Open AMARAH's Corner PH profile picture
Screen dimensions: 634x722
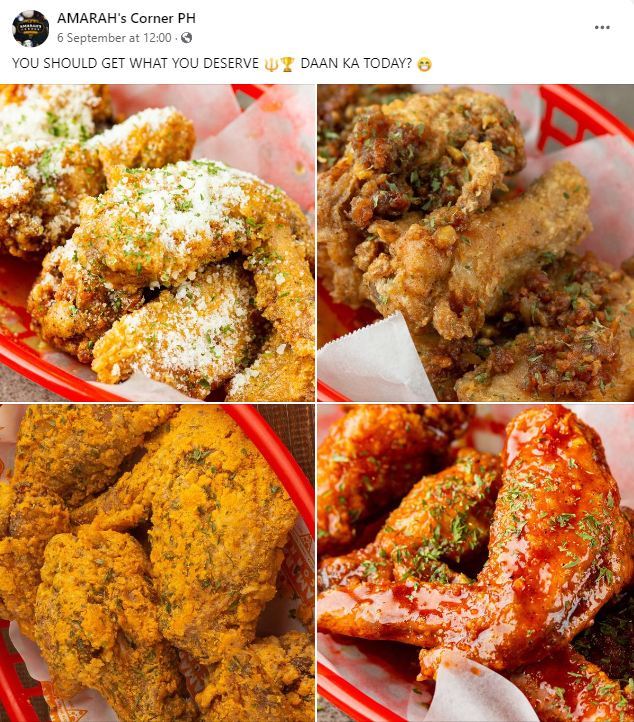(x=30, y=28)
